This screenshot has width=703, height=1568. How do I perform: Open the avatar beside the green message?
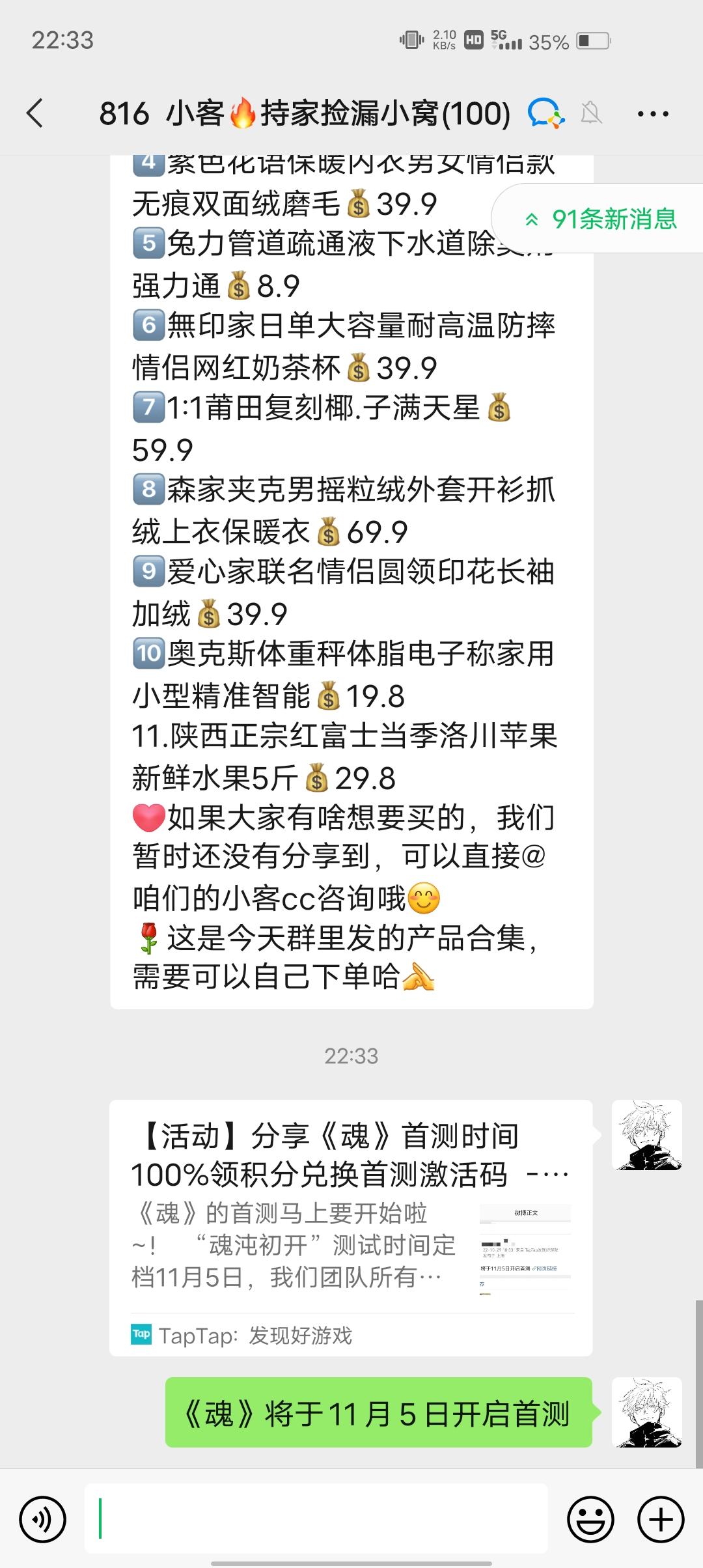647,1412
